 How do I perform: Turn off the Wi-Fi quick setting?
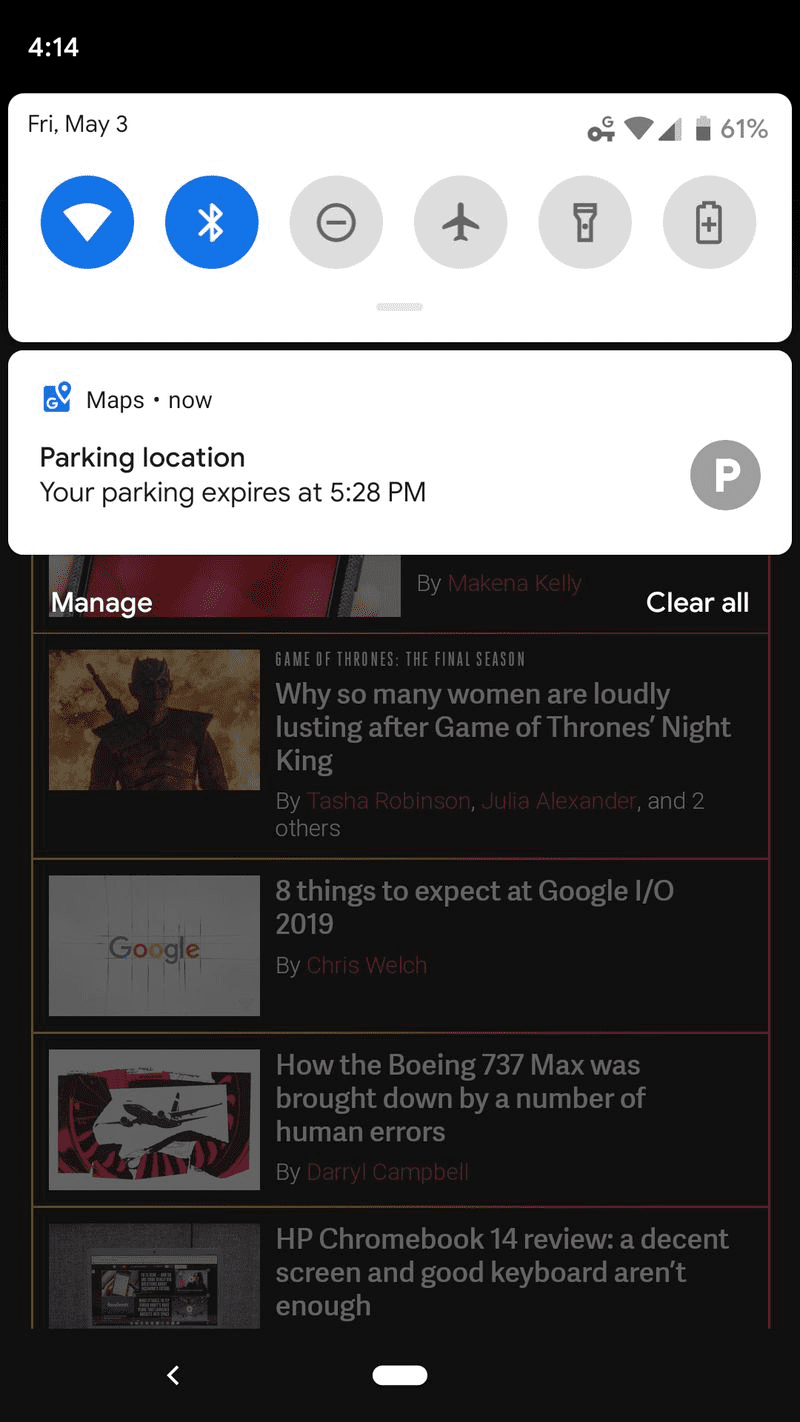point(87,222)
